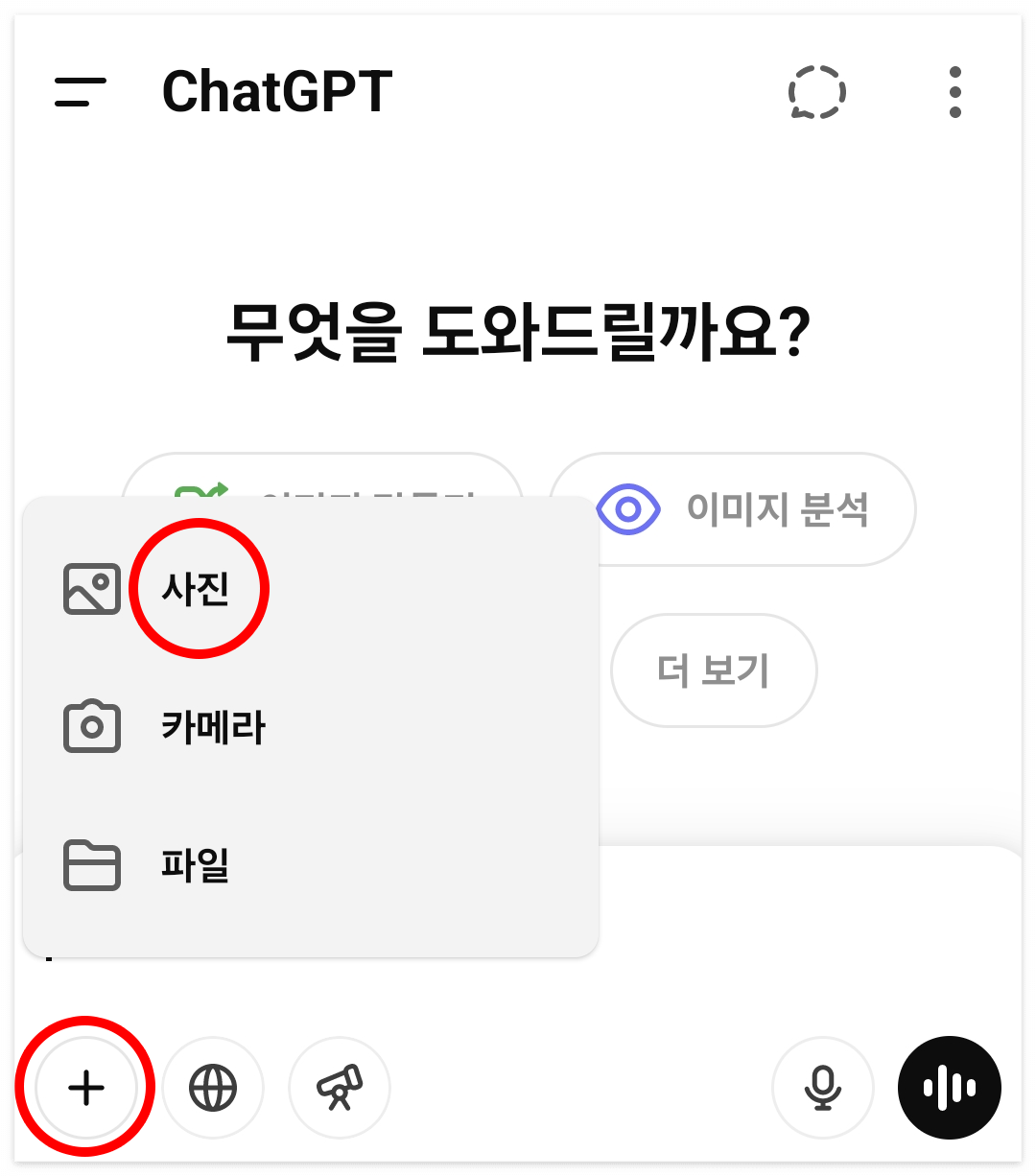1036x1176 pixels.
Task: Tap the circled plus attachment button
Action: click(x=86, y=1088)
